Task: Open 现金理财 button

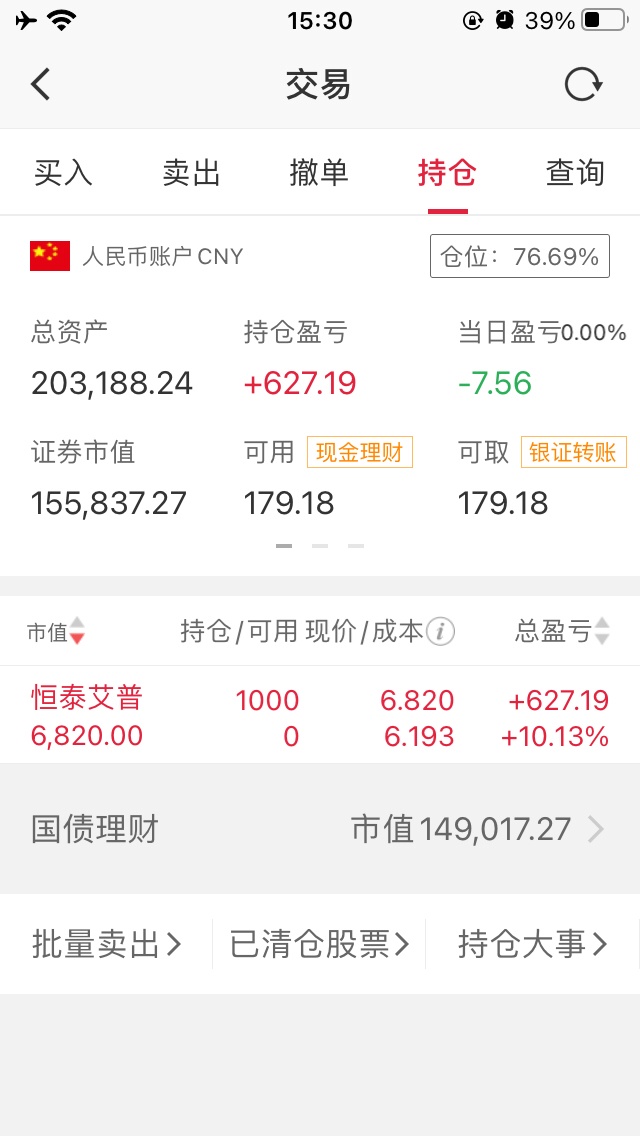Action: (360, 452)
